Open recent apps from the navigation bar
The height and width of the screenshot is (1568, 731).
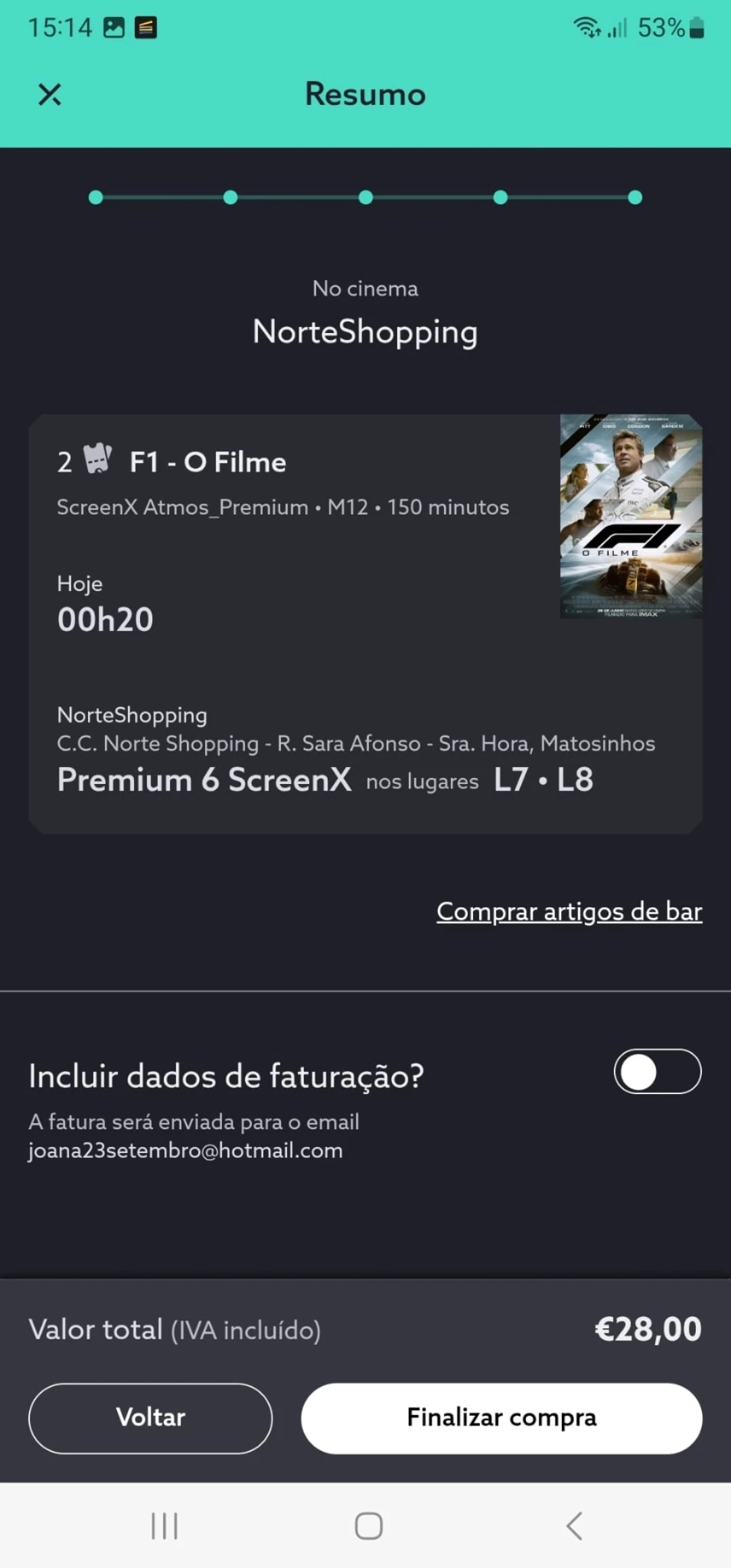tap(164, 1526)
